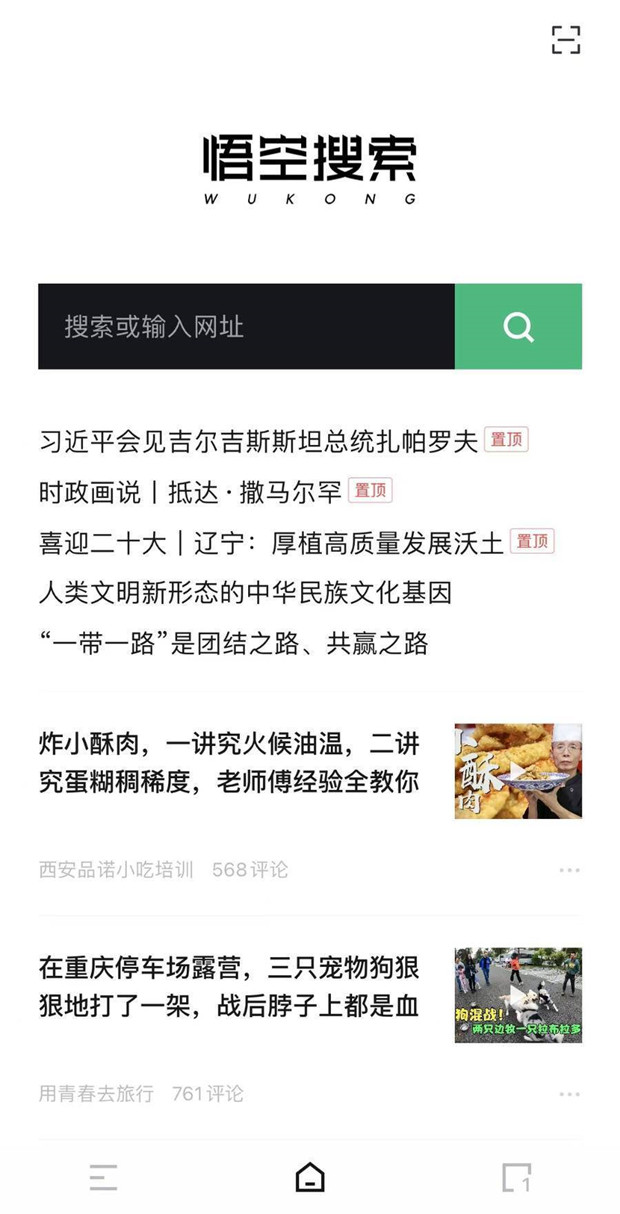
Task: Open the 在重庆停车场露营 article
Action: point(229,987)
